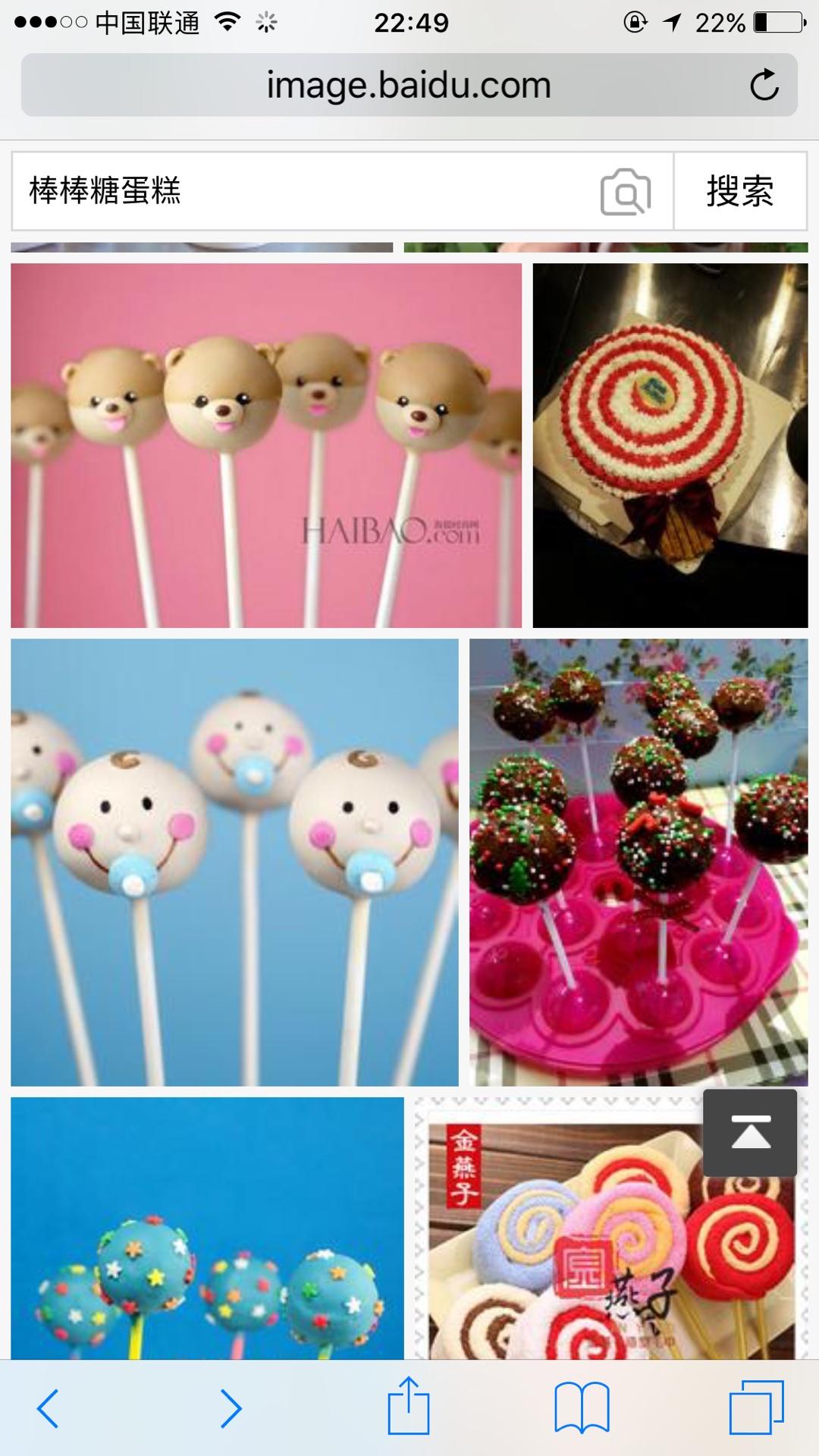
Task: Open the red spiral lollipop cake image
Action: coord(670,445)
